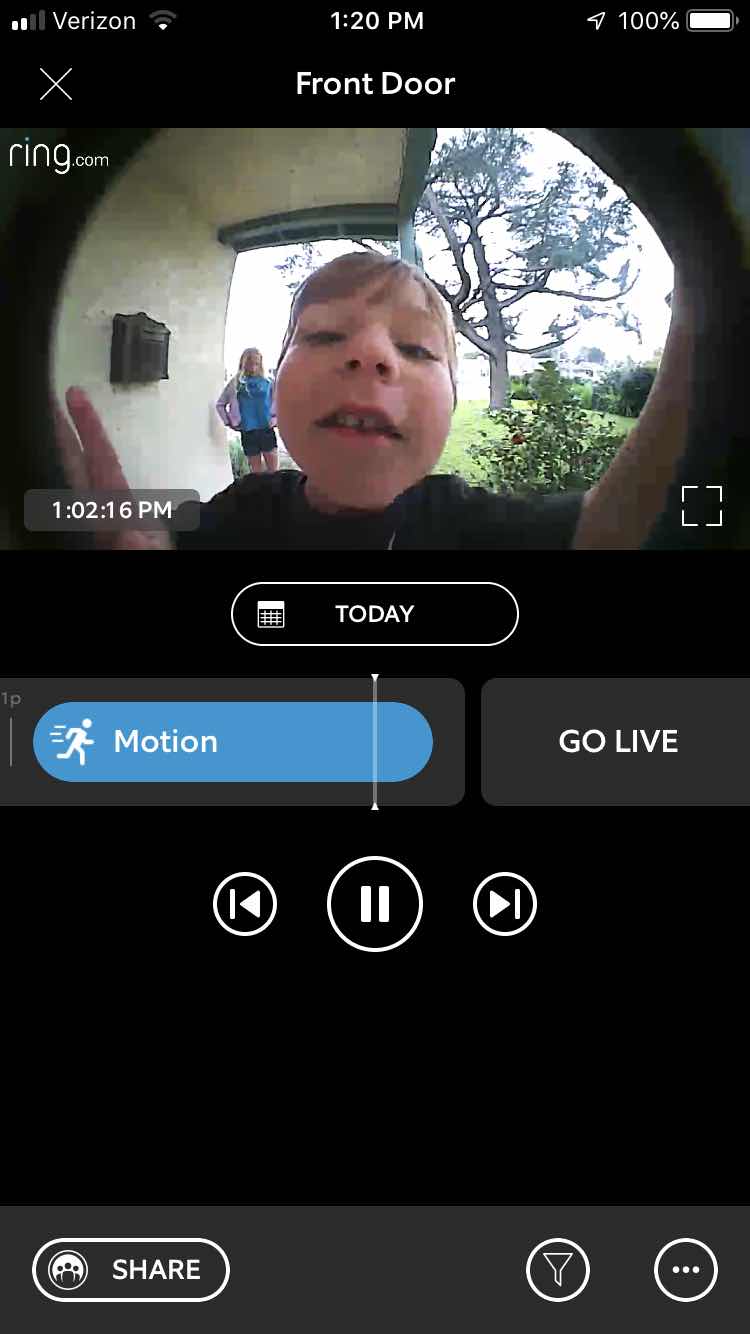Expand video to fullscreen

click(x=701, y=505)
